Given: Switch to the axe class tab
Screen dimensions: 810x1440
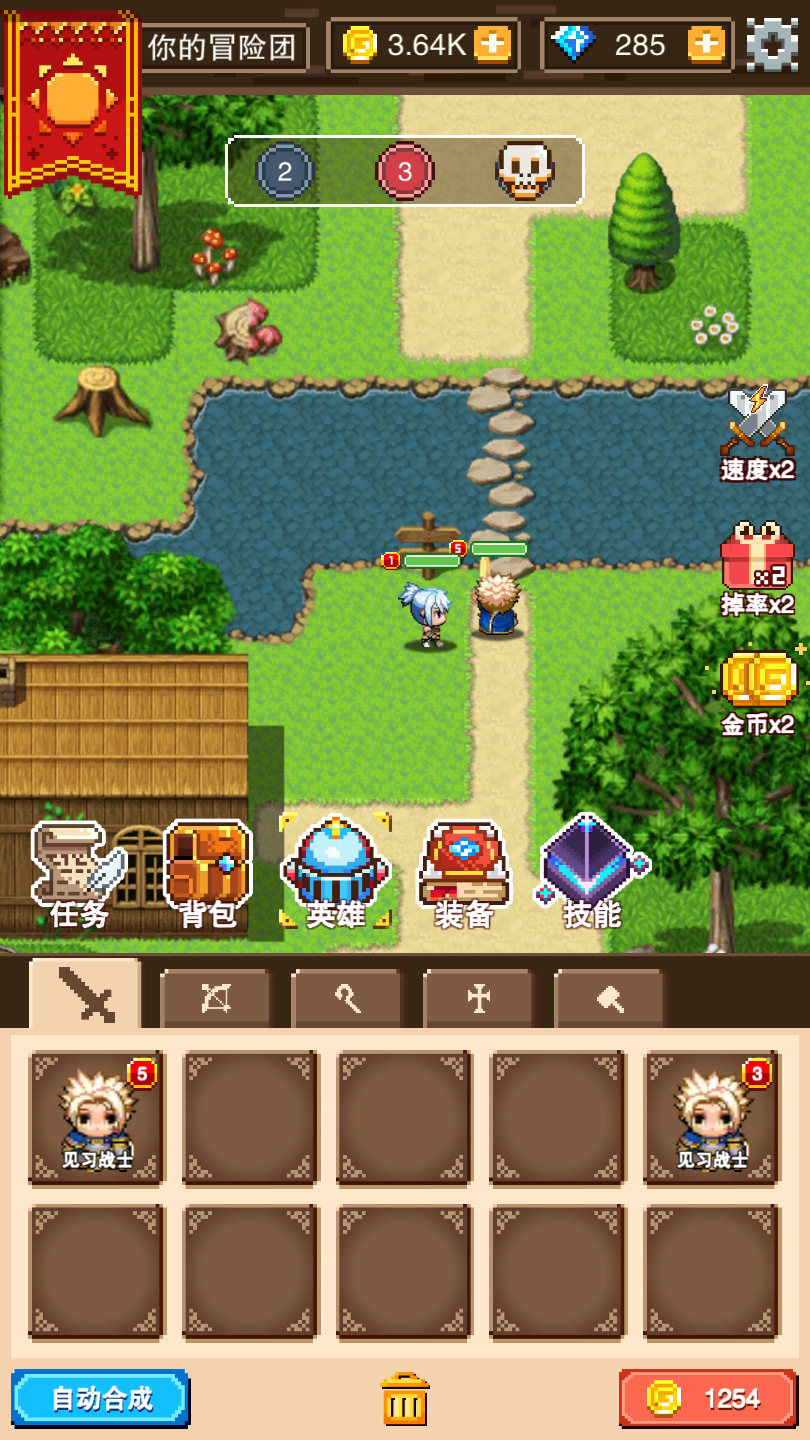Looking at the screenshot, I should point(610,997).
